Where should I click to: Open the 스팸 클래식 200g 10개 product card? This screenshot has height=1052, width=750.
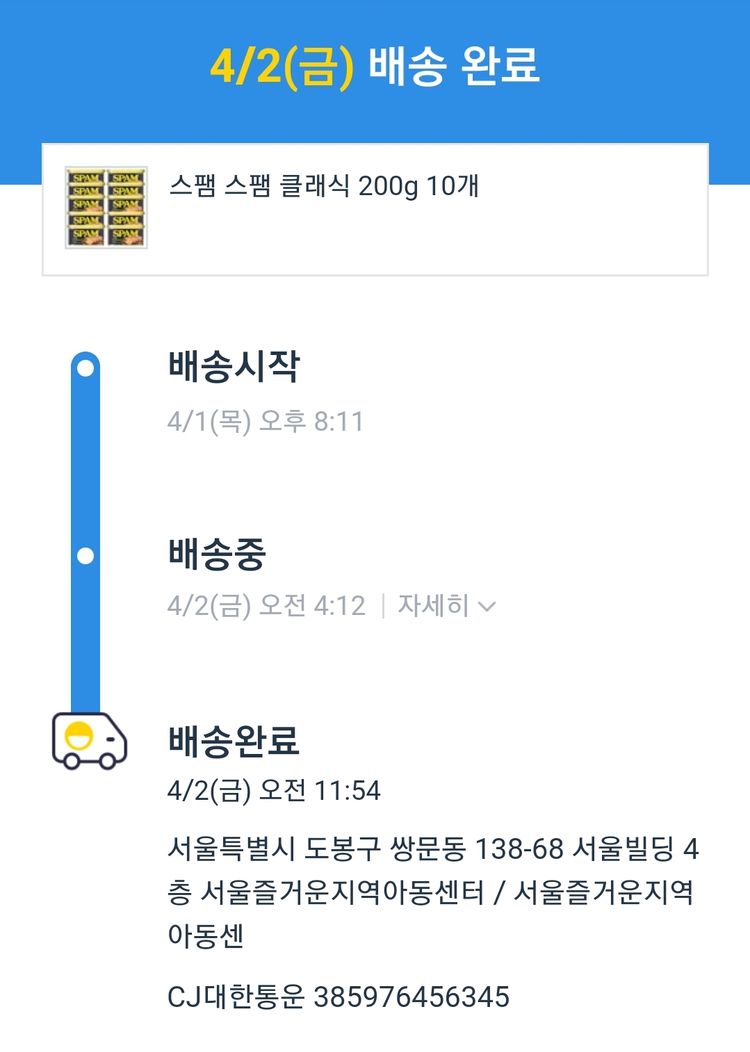click(375, 209)
